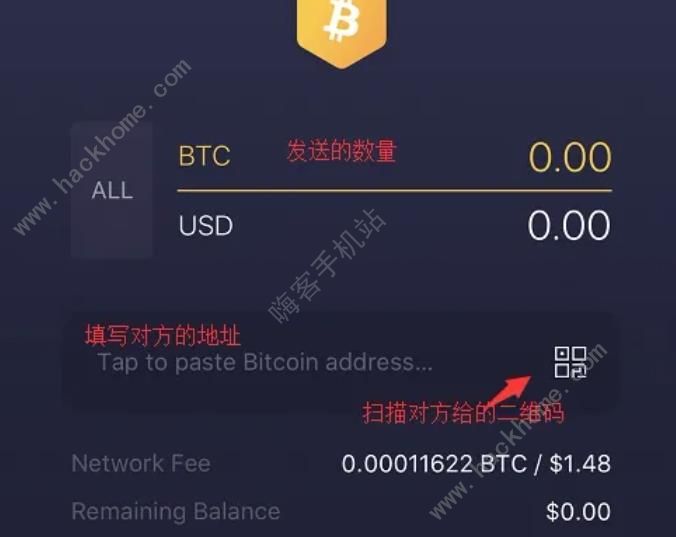Image resolution: width=676 pixels, height=537 pixels.
Task: Open the QR code scanner icon
Action: tap(571, 362)
